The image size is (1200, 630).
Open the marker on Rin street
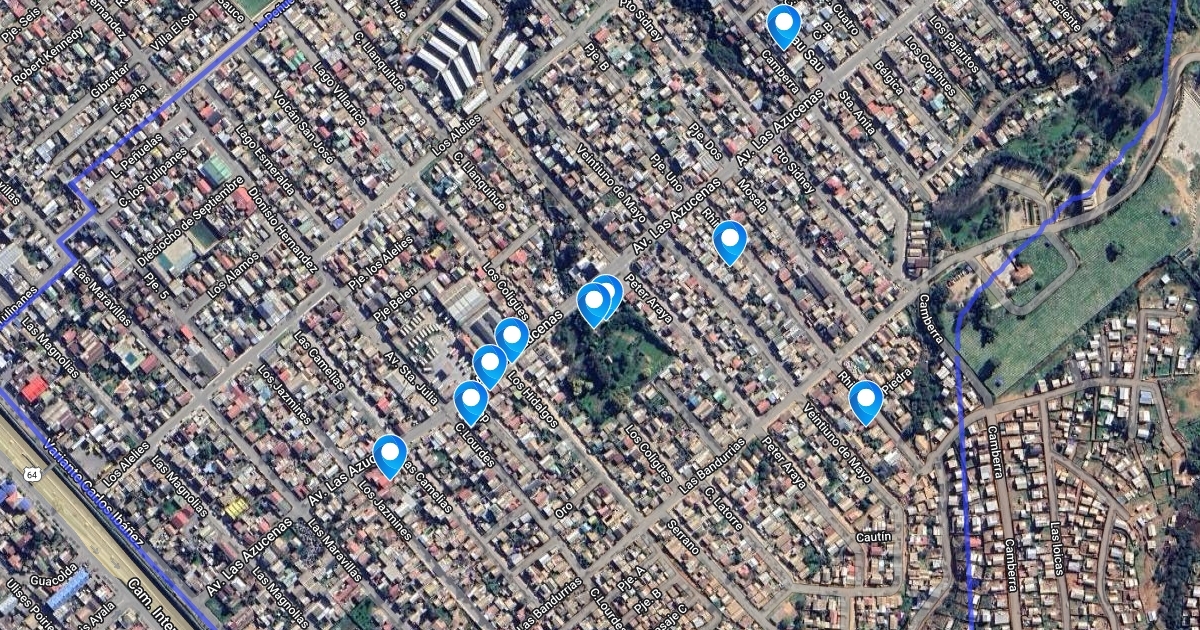pyautogui.click(x=730, y=240)
